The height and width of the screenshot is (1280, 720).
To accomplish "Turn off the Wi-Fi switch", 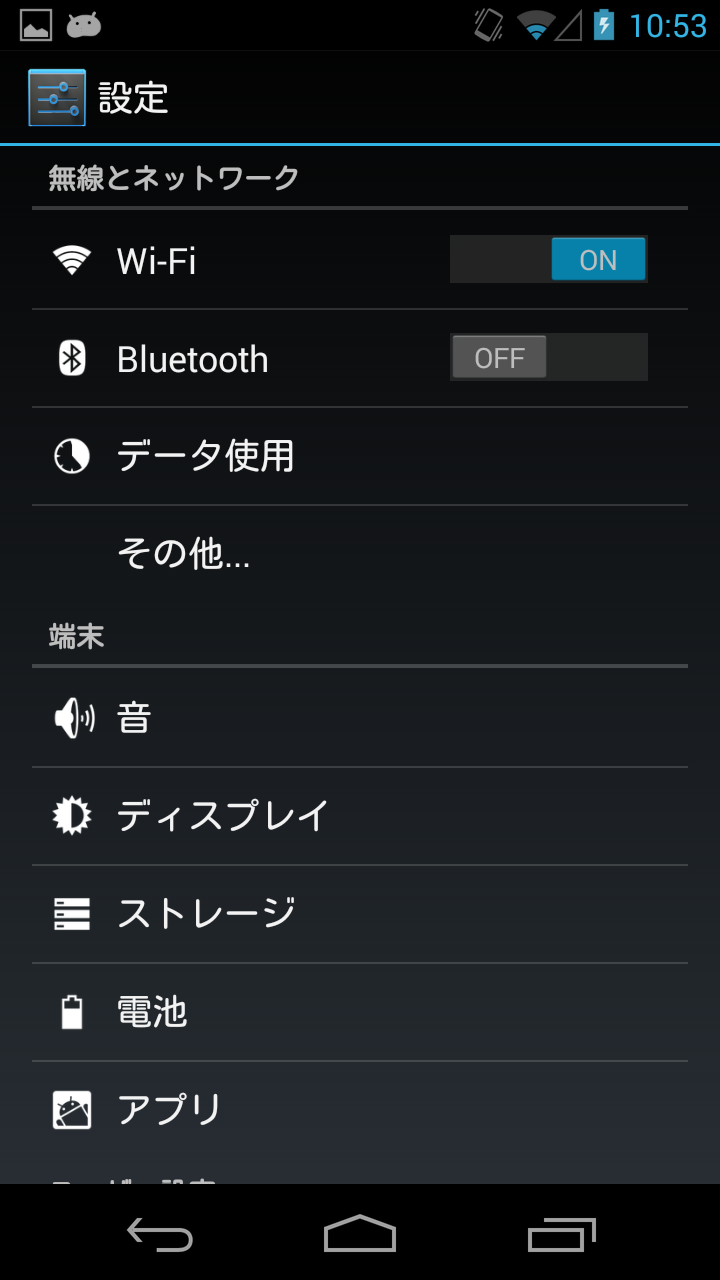I will click(x=548, y=260).
